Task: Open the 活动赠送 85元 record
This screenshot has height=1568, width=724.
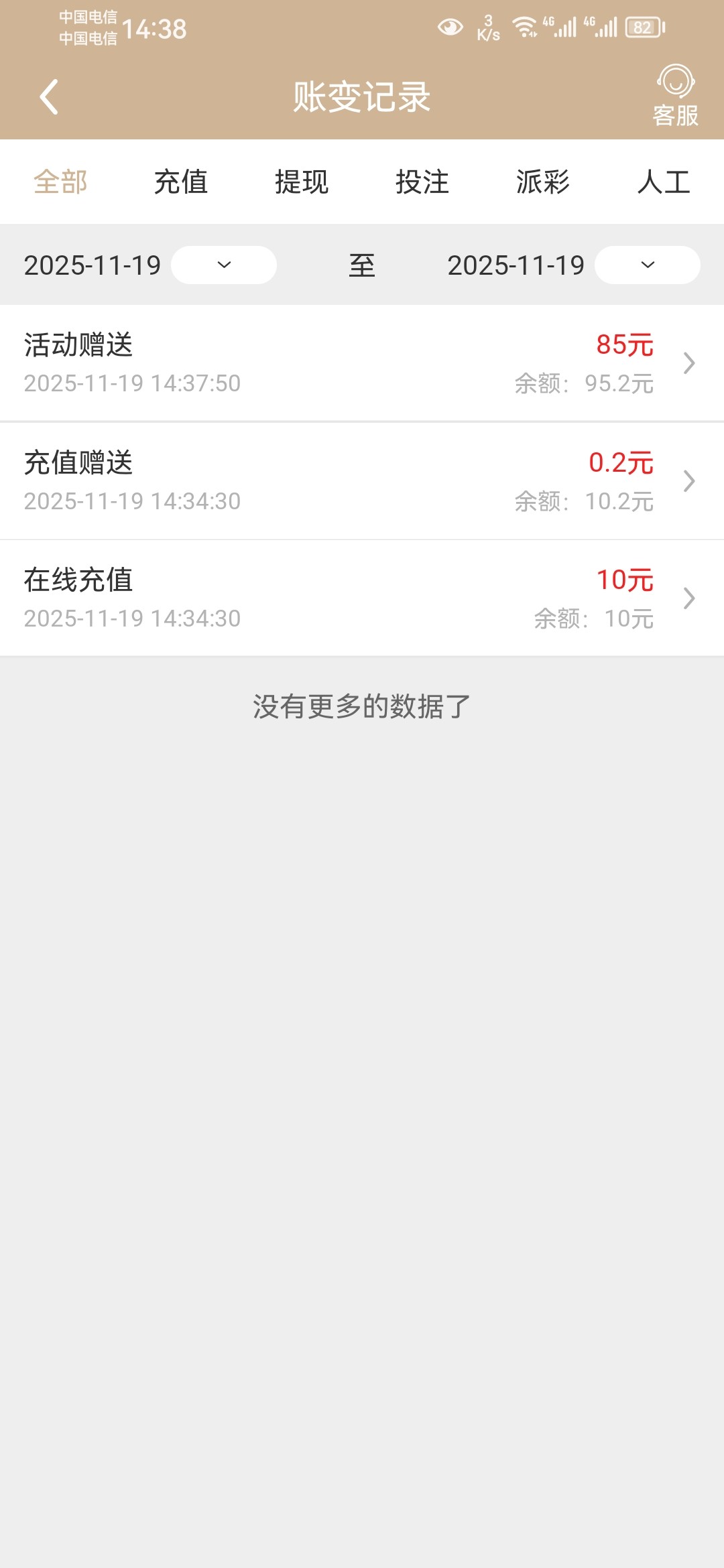Action: 362,363
